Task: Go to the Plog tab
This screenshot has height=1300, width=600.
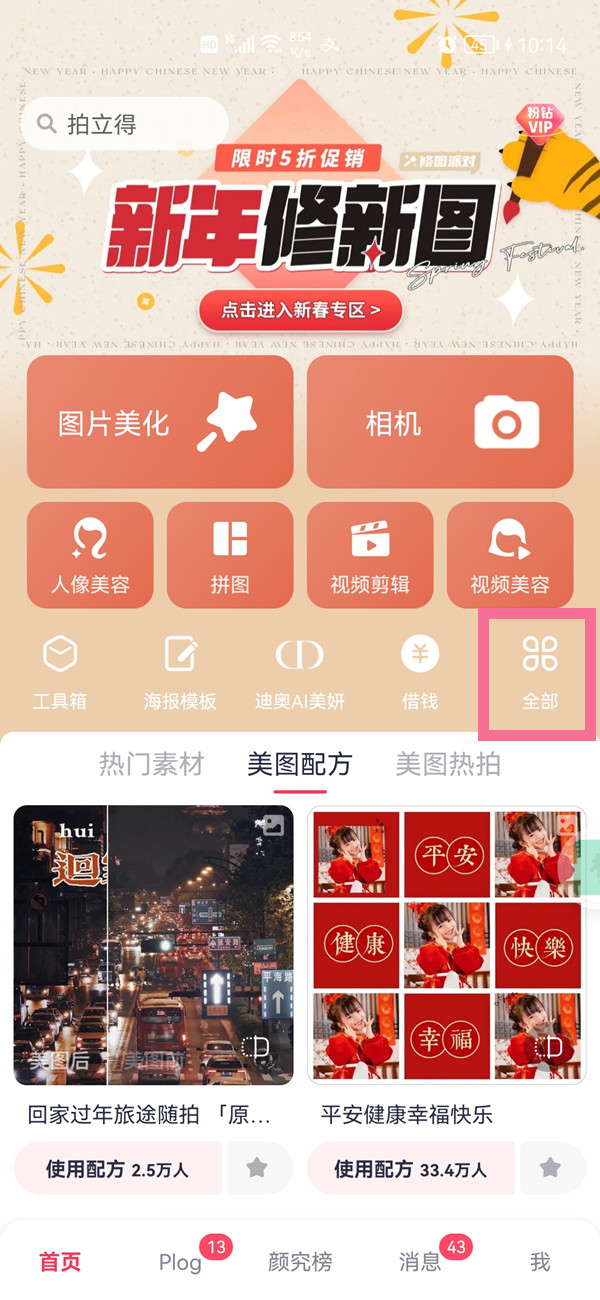Action: 180,1262
